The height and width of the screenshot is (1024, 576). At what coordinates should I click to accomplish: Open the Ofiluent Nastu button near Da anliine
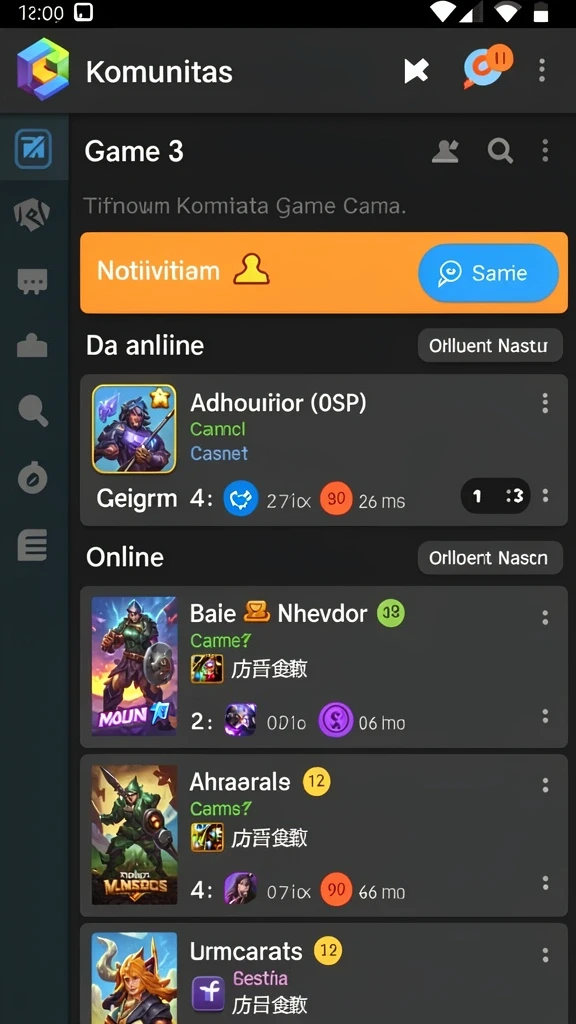pyautogui.click(x=490, y=345)
